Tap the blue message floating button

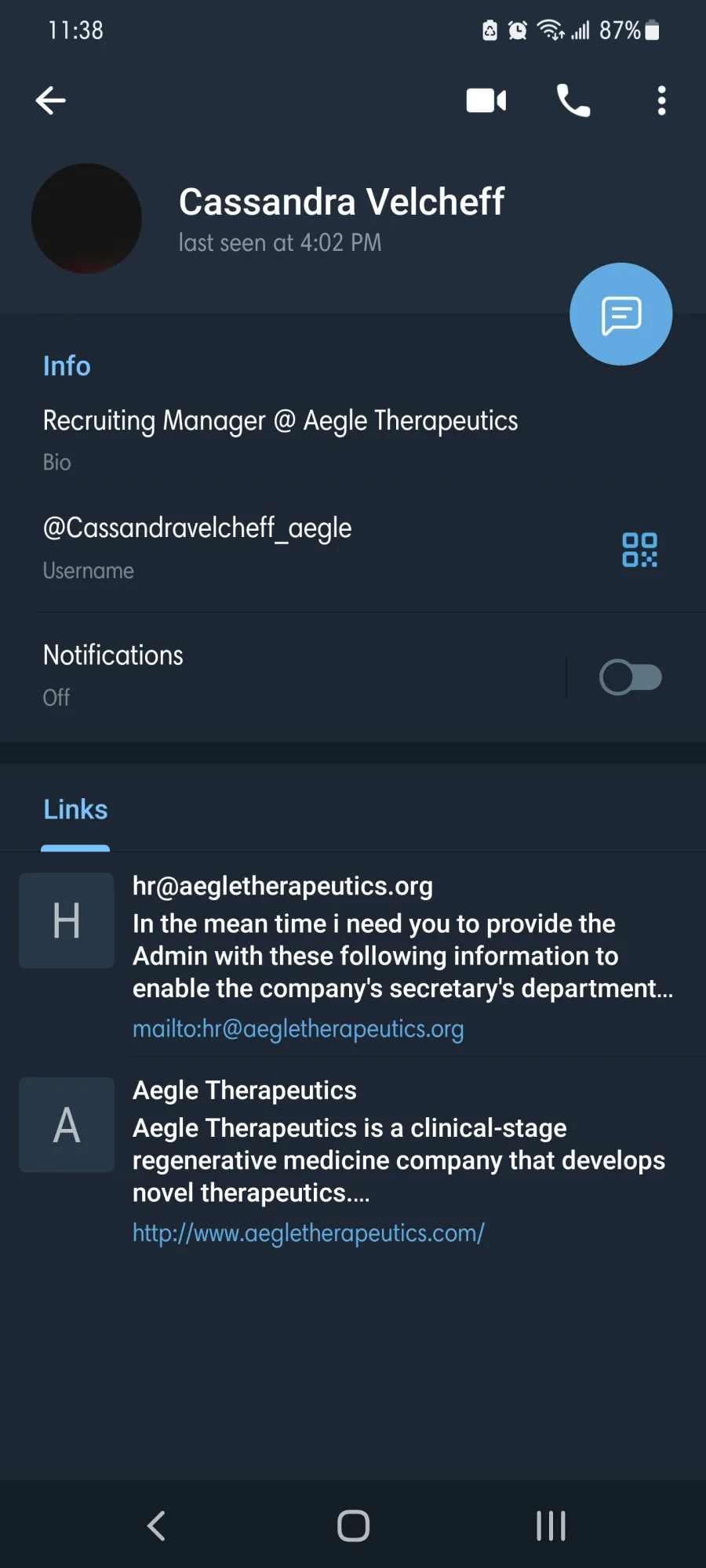(x=620, y=314)
